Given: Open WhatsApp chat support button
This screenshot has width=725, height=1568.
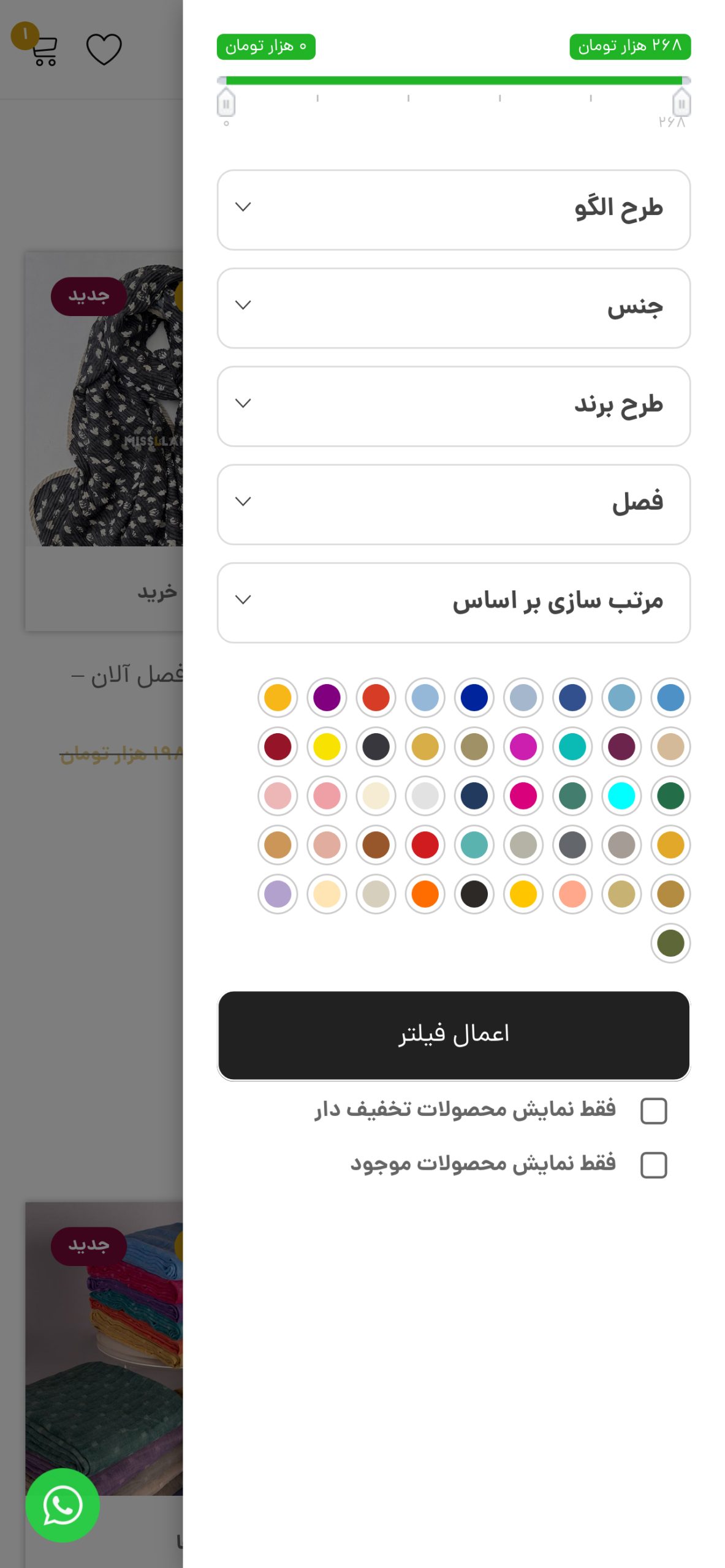Looking at the screenshot, I should pyautogui.click(x=63, y=1505).
